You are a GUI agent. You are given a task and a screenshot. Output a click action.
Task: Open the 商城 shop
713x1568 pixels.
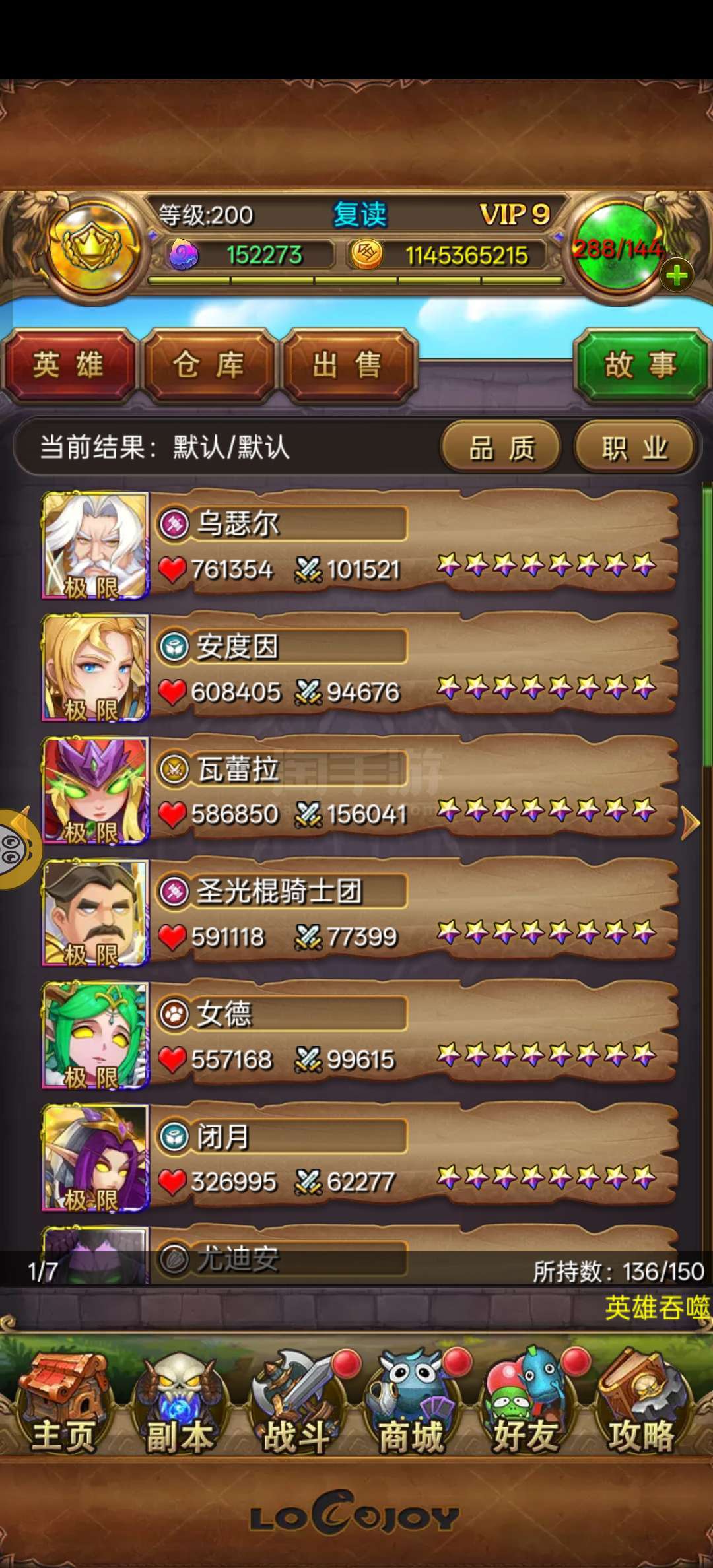(x=411, y=1403)
